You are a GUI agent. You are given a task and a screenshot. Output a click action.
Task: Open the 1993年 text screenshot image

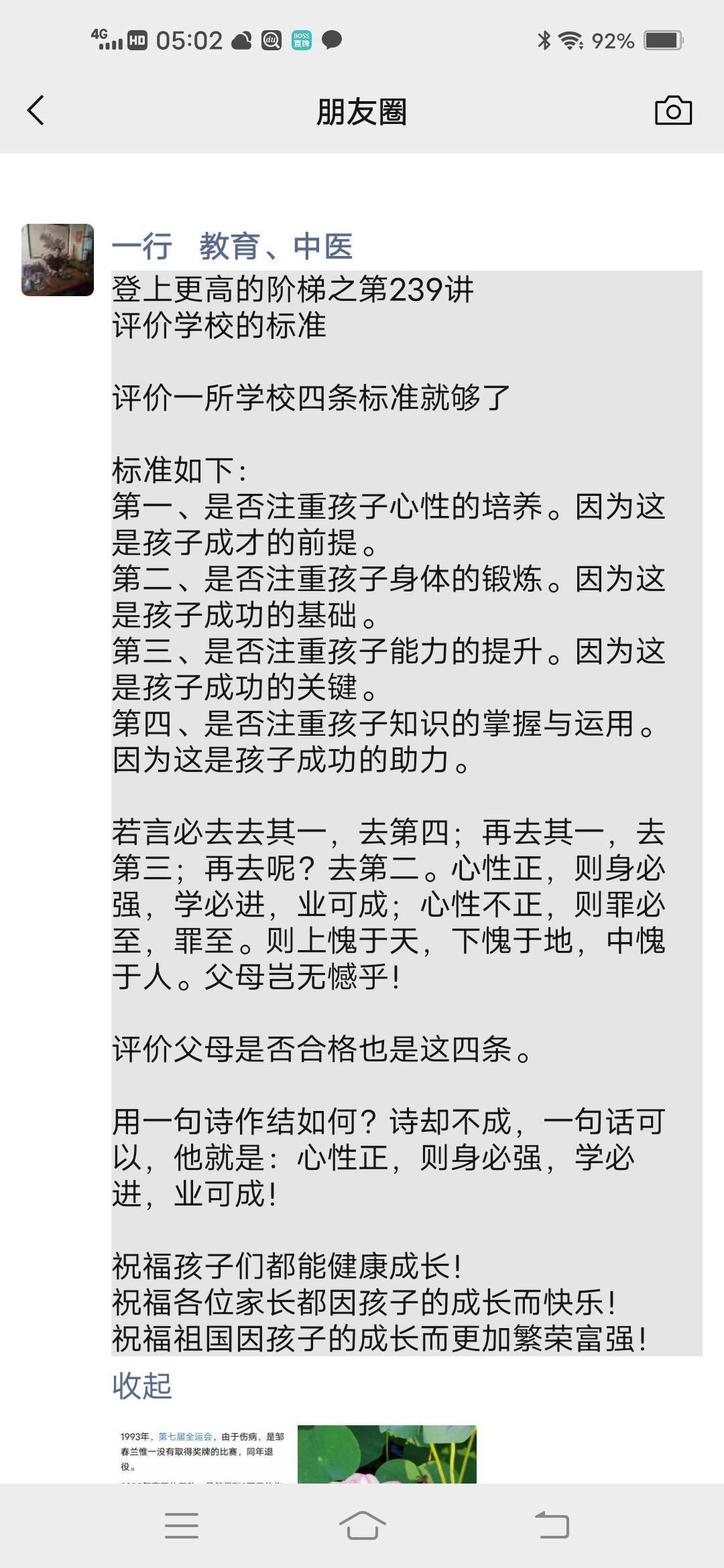click(201, 1453)
